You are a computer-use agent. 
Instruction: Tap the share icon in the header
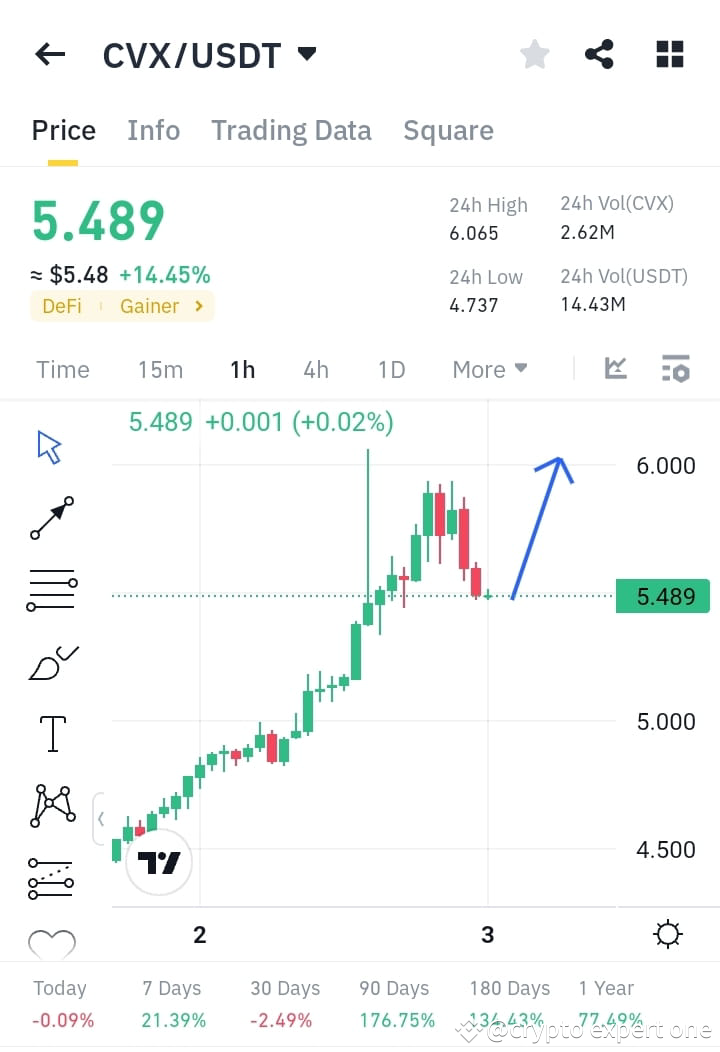(x=599, y=54)
